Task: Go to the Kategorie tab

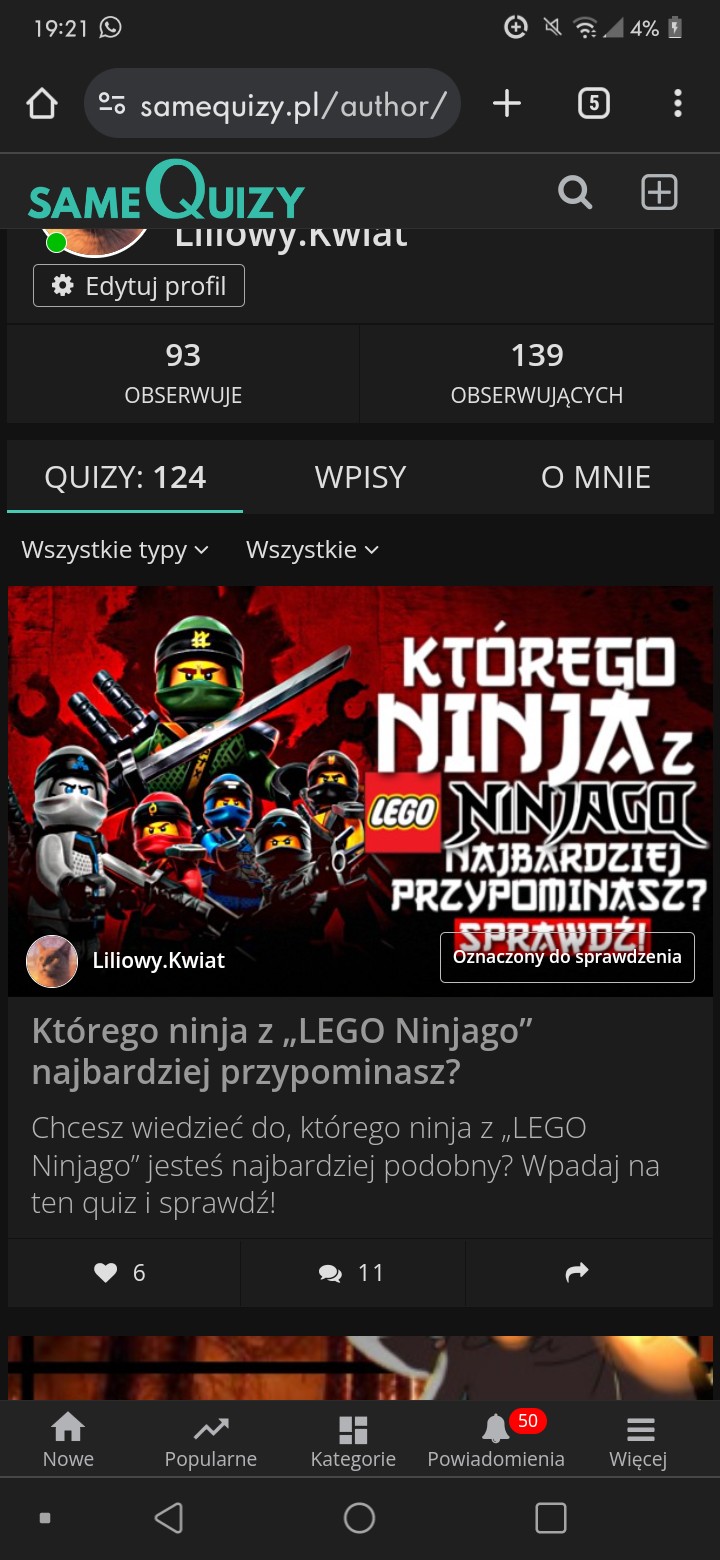Action: pos(353,1440)
